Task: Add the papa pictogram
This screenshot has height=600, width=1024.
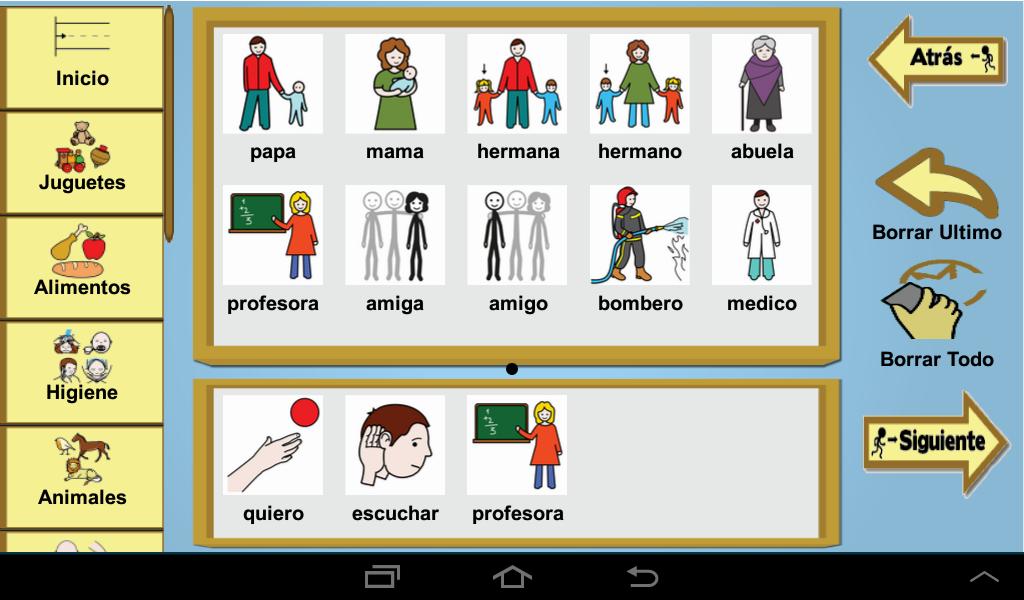Action: coord(273,96)
